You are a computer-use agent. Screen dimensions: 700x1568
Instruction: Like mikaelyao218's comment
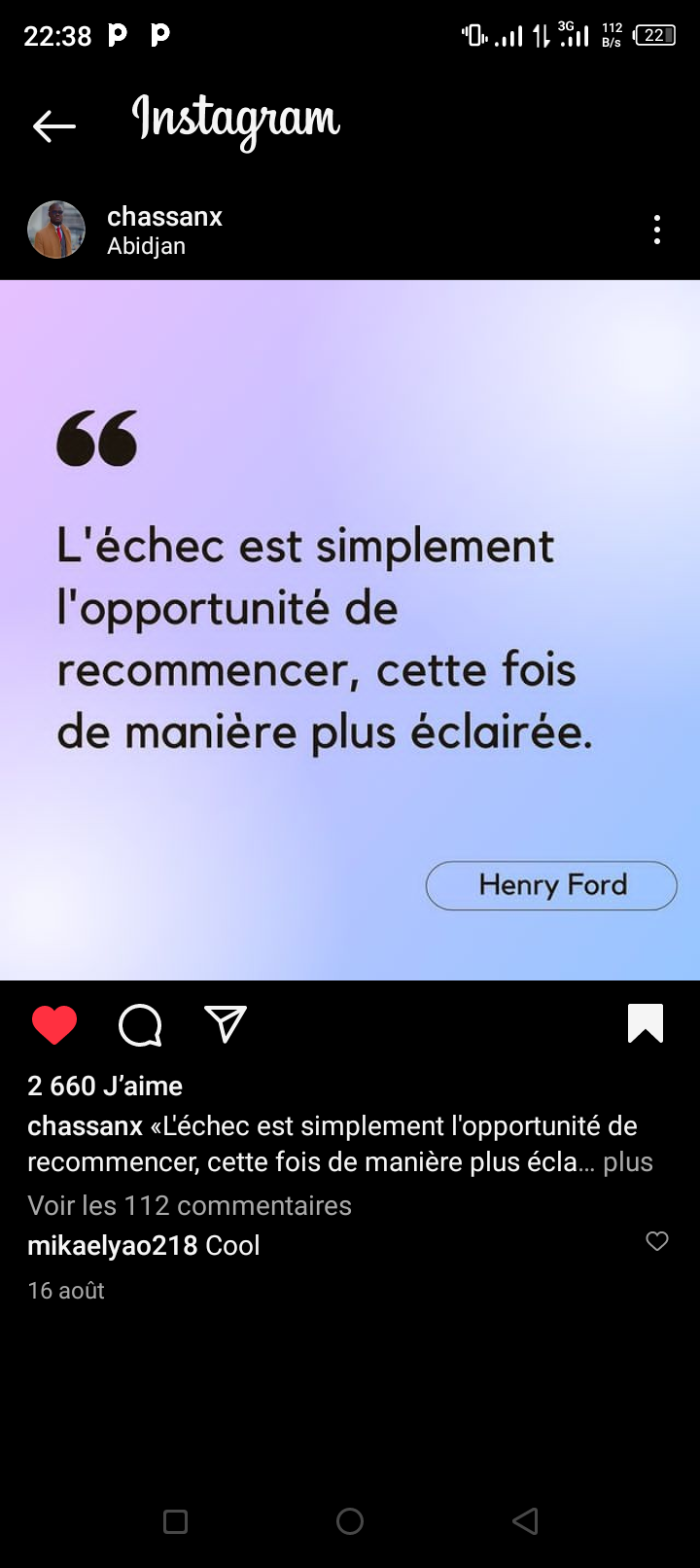pos(657,1241)
